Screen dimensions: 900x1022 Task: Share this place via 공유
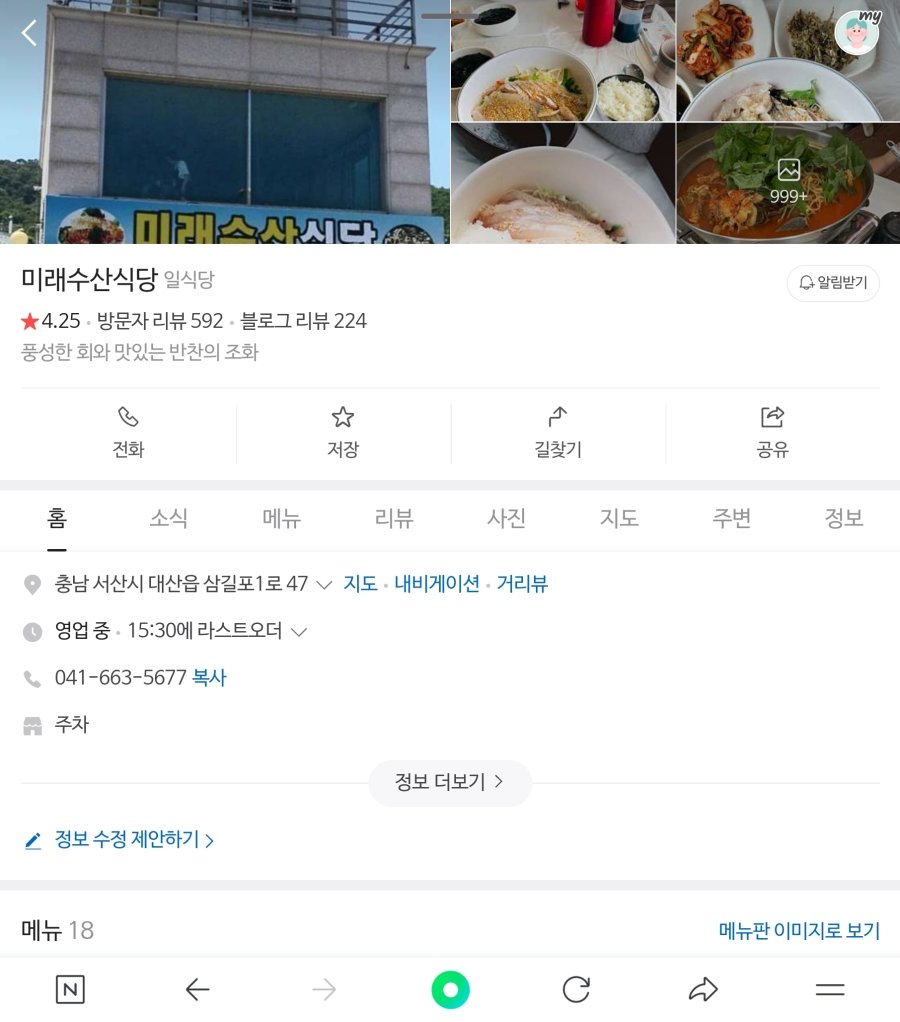773,433
